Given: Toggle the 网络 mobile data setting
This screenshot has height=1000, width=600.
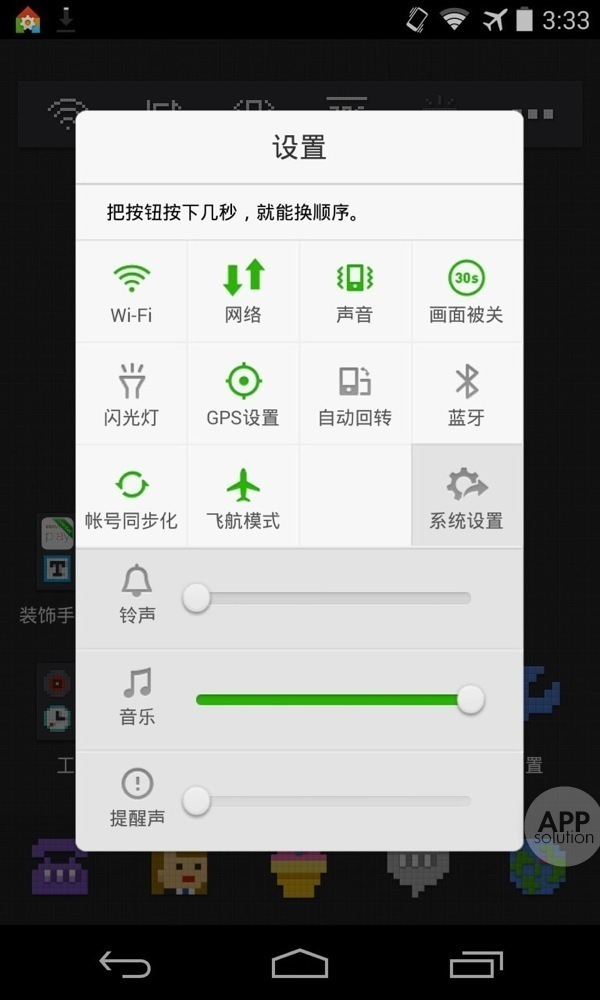Looking at the screenshot, I should (x=243, y=291).
